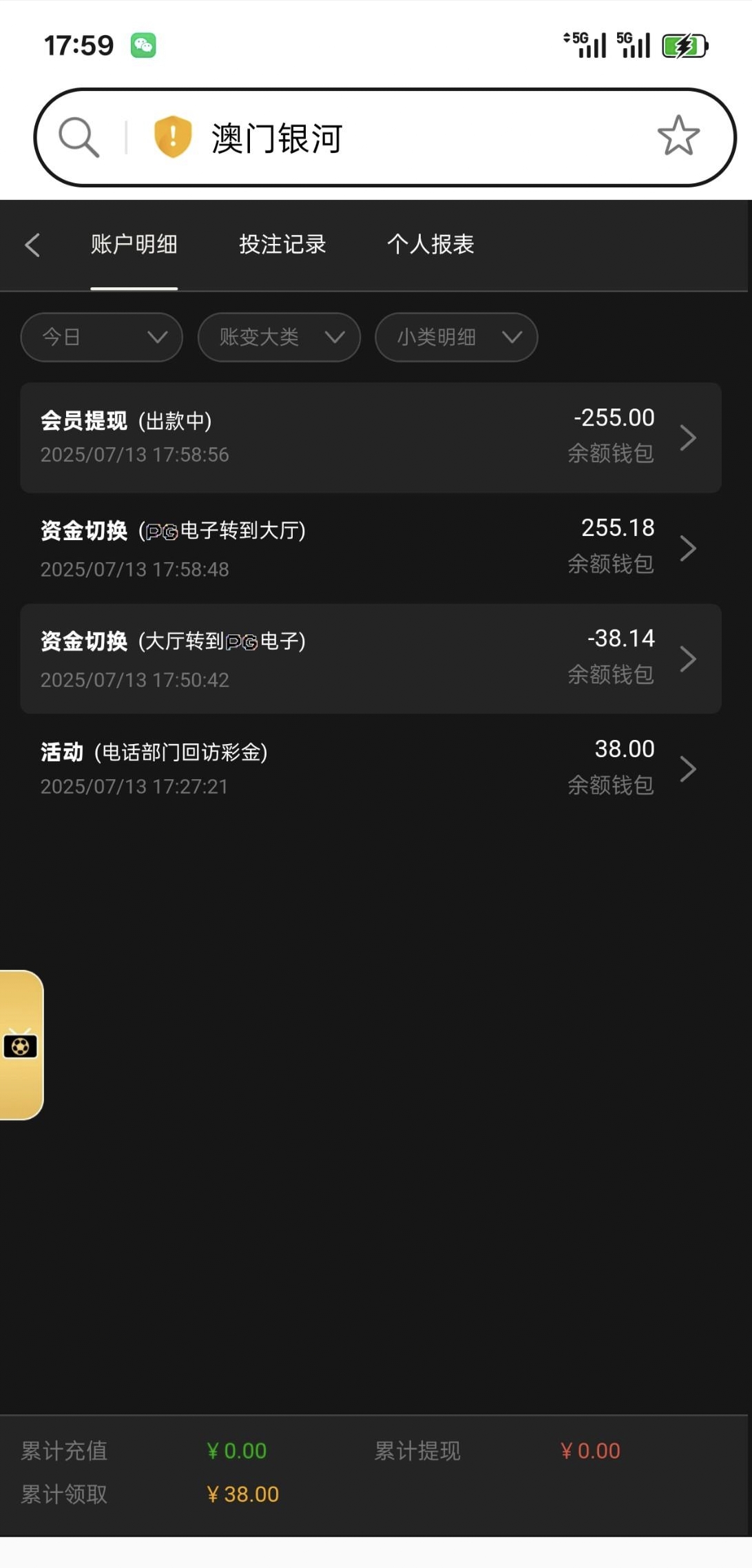Switch to the 投注记录 tab
The width and height of the screenshot is (752, 1568).
[x=282, y=245]
